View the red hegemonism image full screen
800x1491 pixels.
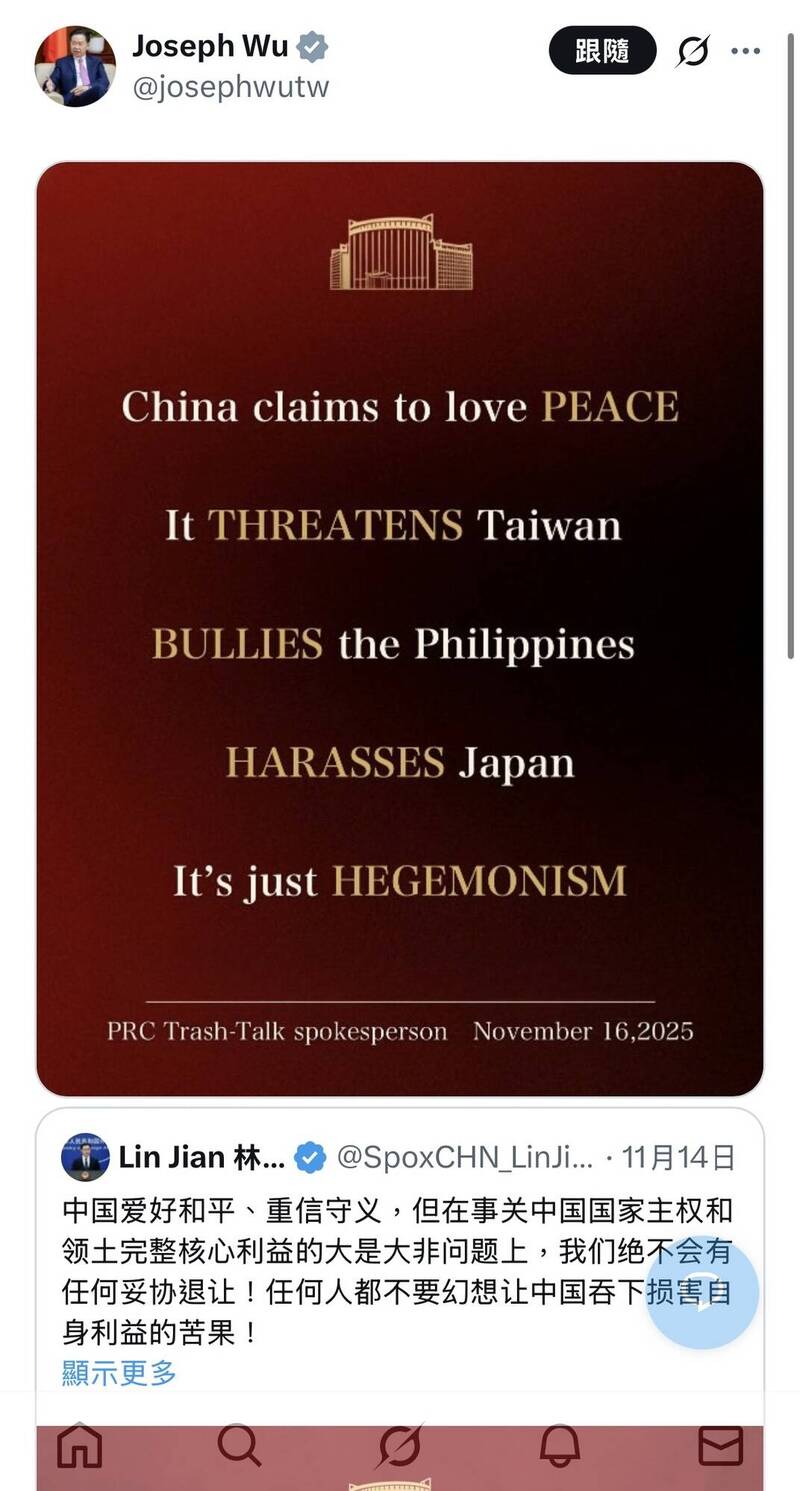tap(400, 628)
